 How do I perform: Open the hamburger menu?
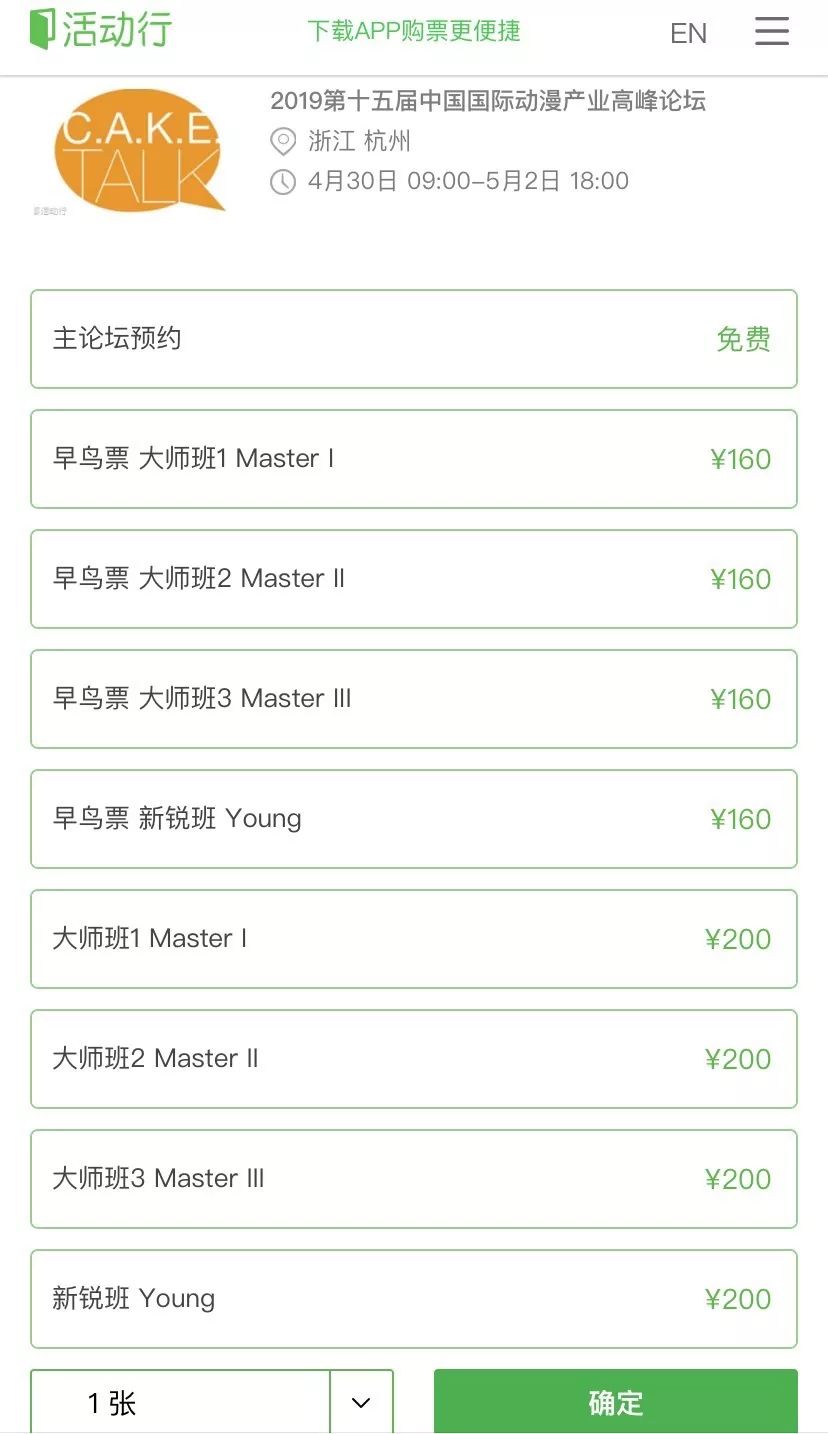pos(771,32)
